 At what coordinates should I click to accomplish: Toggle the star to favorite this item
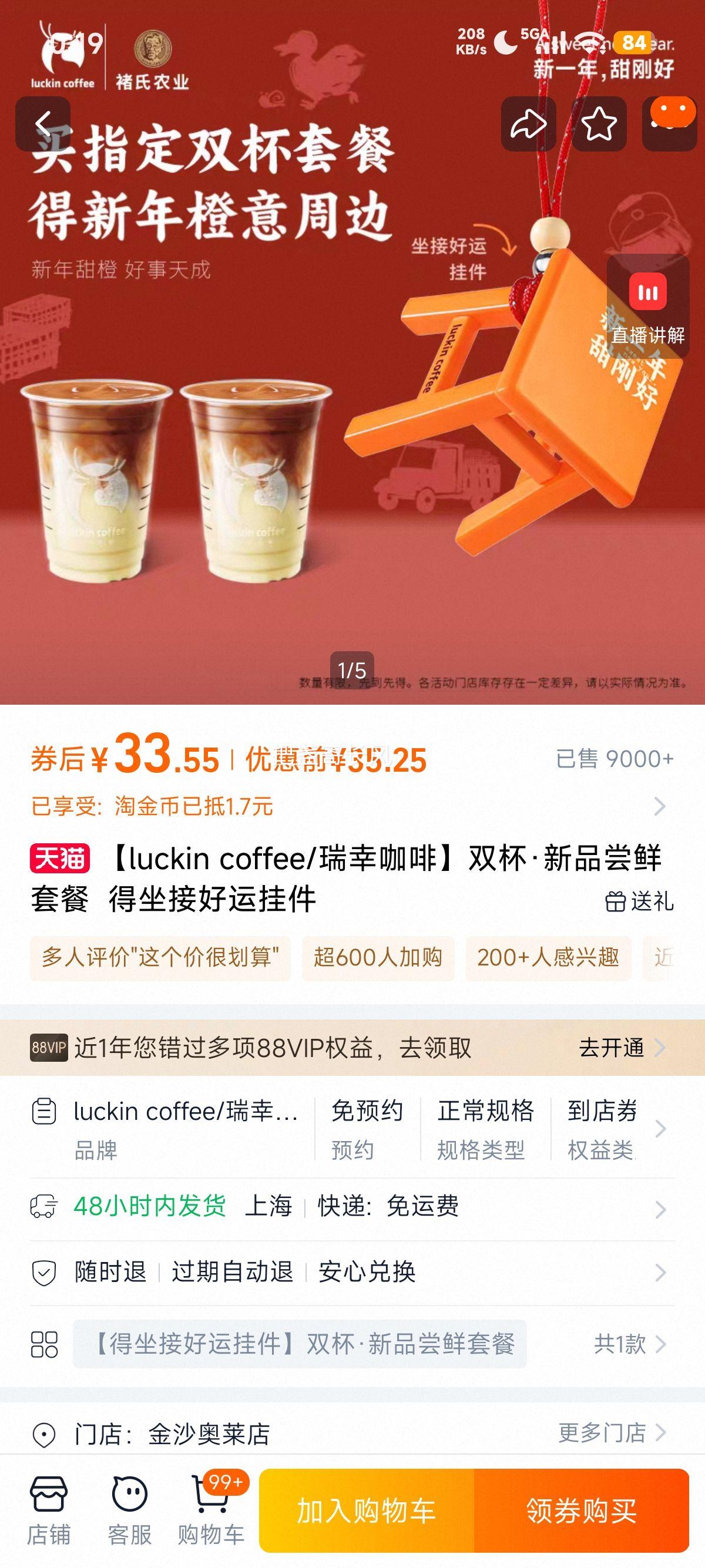599,123
